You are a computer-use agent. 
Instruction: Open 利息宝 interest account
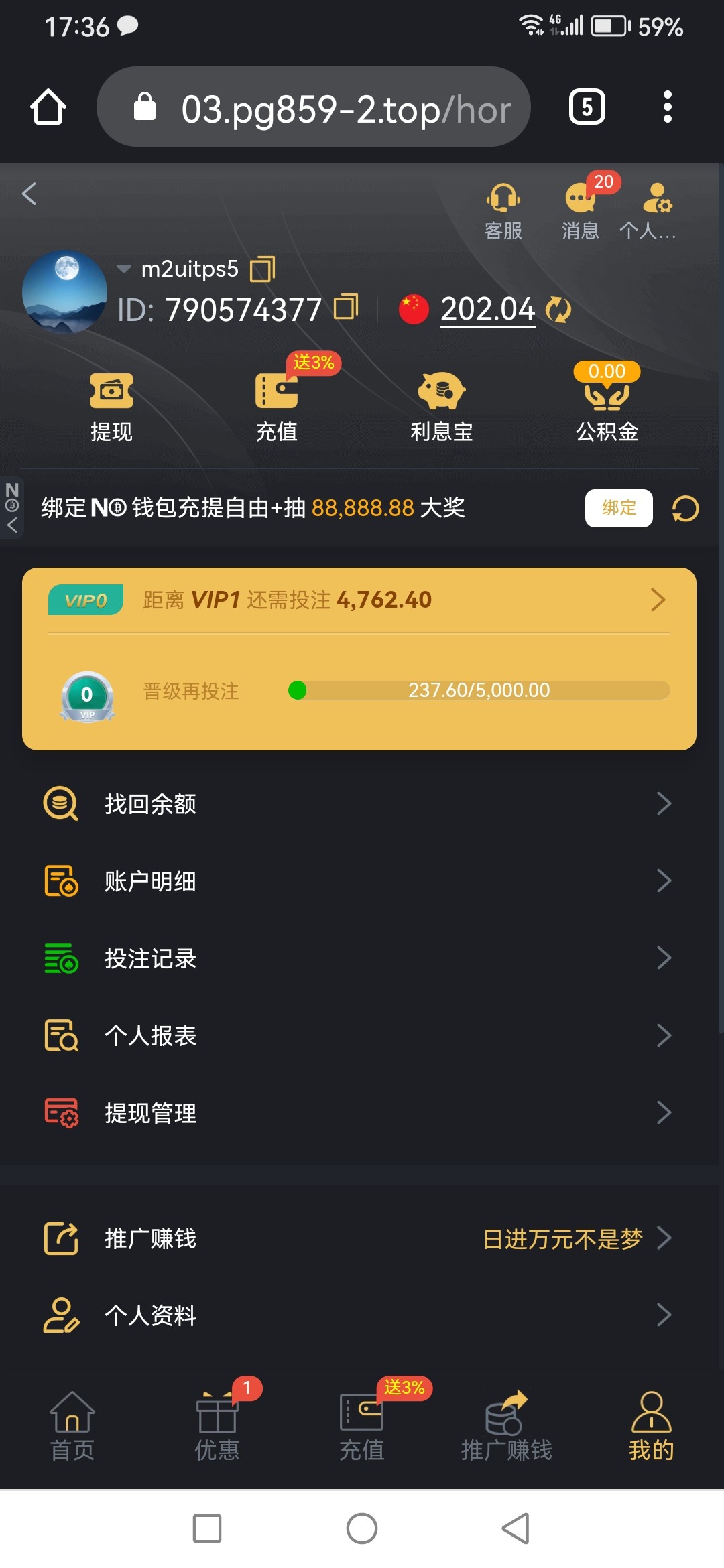(441, 407)
